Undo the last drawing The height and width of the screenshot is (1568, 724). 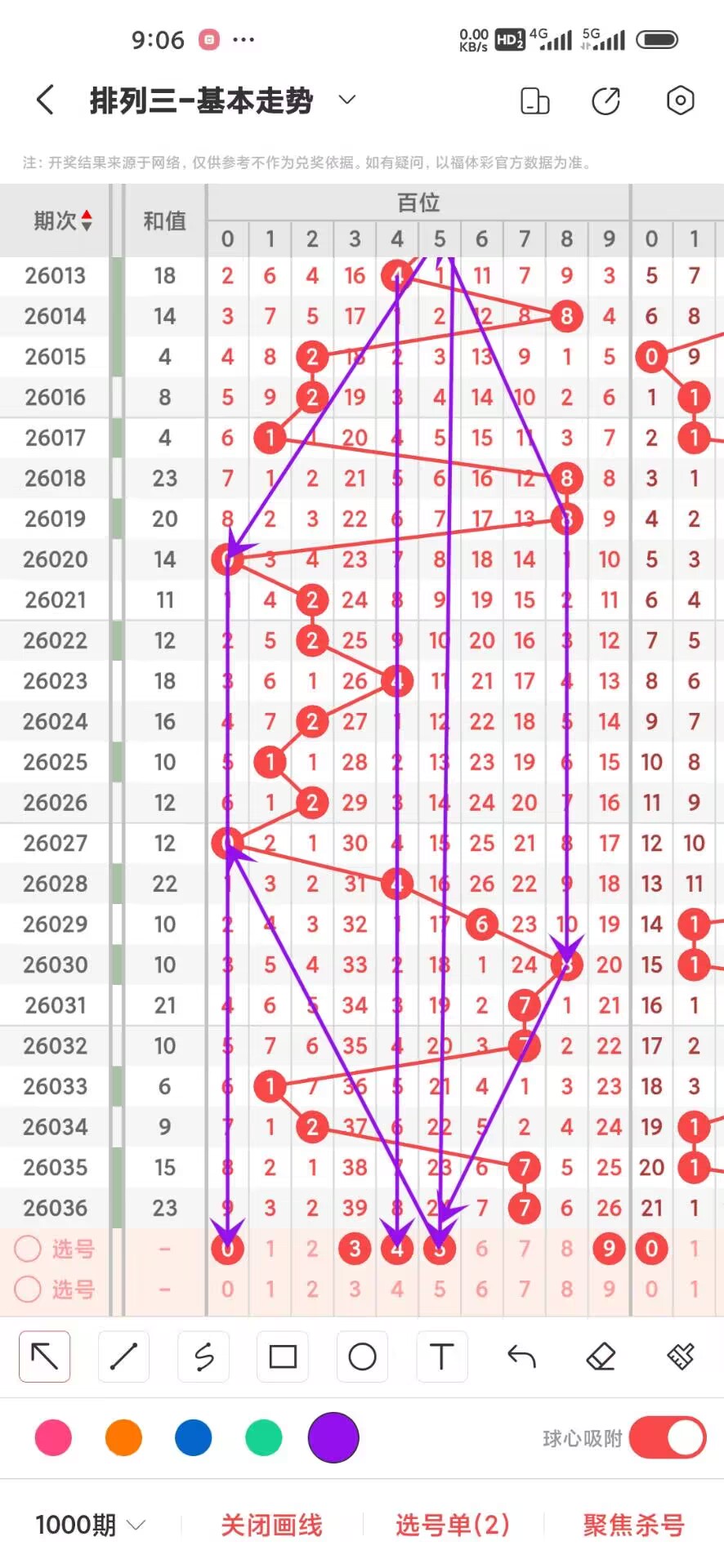(x=521, y=1356)
